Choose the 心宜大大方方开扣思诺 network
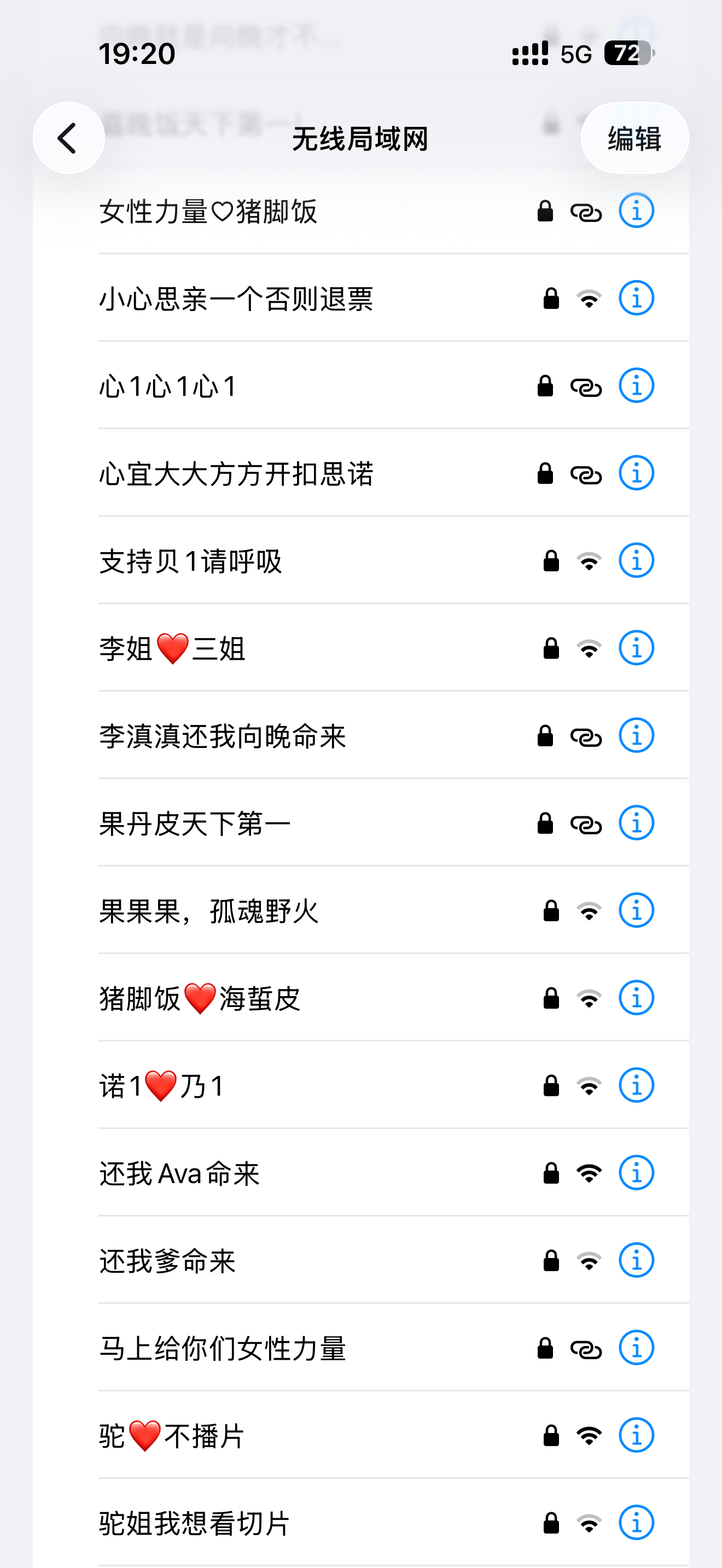The width and height of the screenshot is (722, 1568). pyautogui.click(x=236, y=473)
